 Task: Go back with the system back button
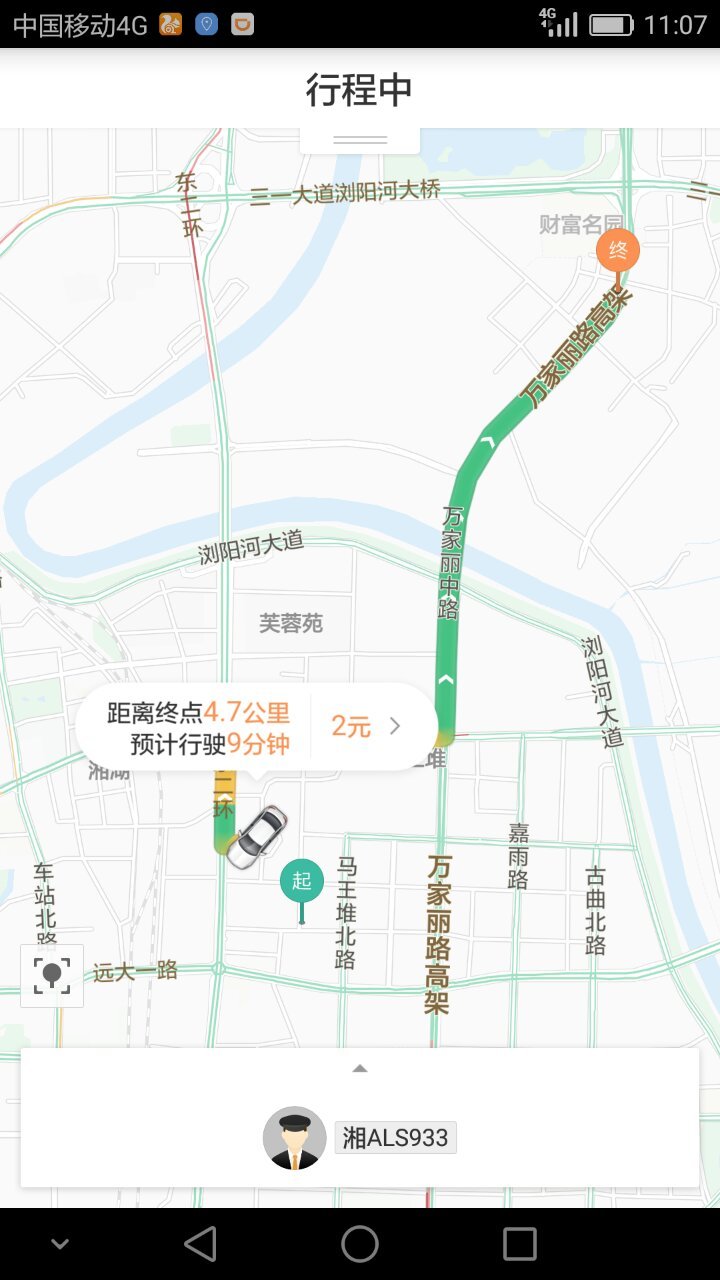(x=200, y=1244)
